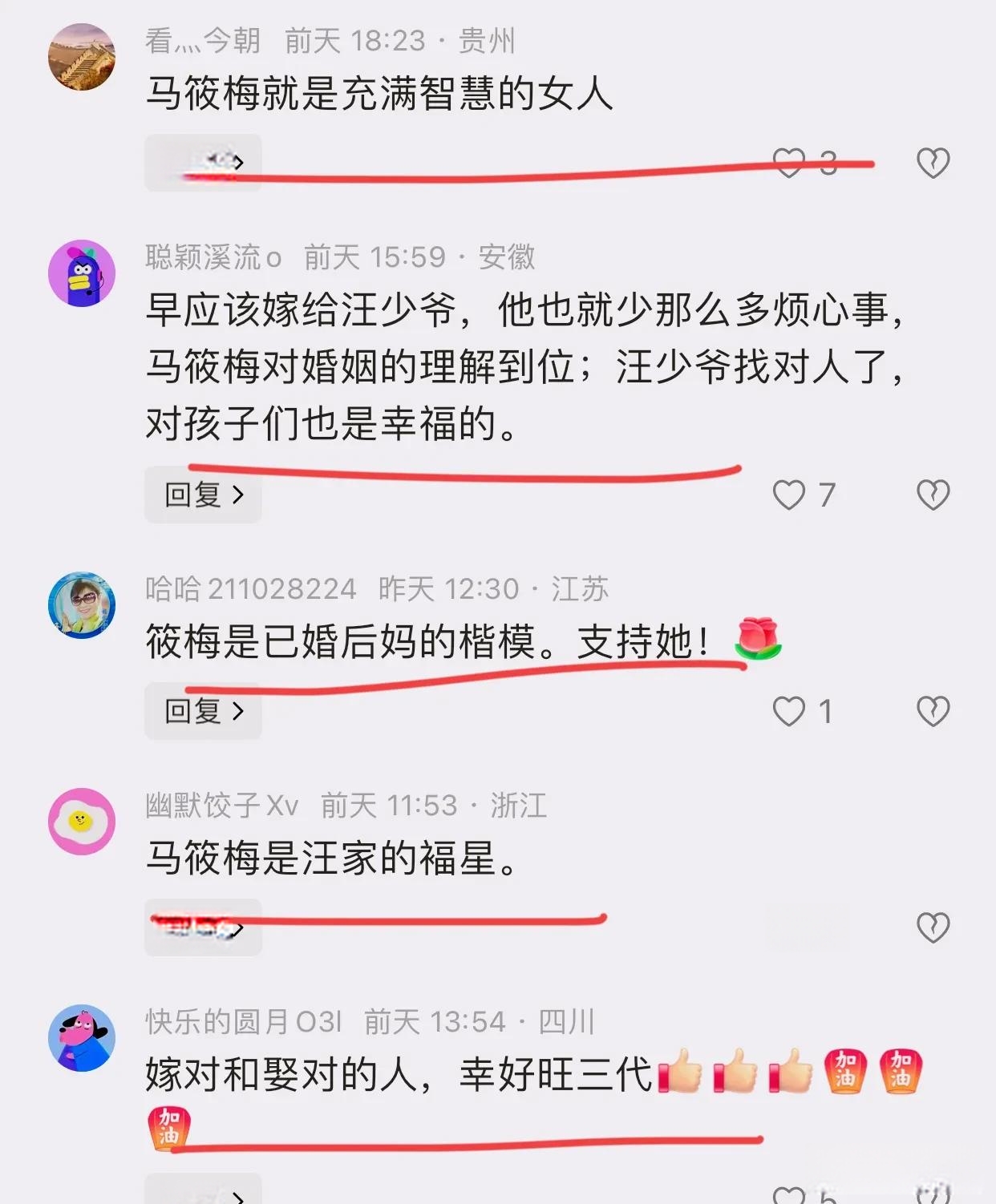
Task: Open 看灬今朝's profile avatar
Action: [82, 57]
